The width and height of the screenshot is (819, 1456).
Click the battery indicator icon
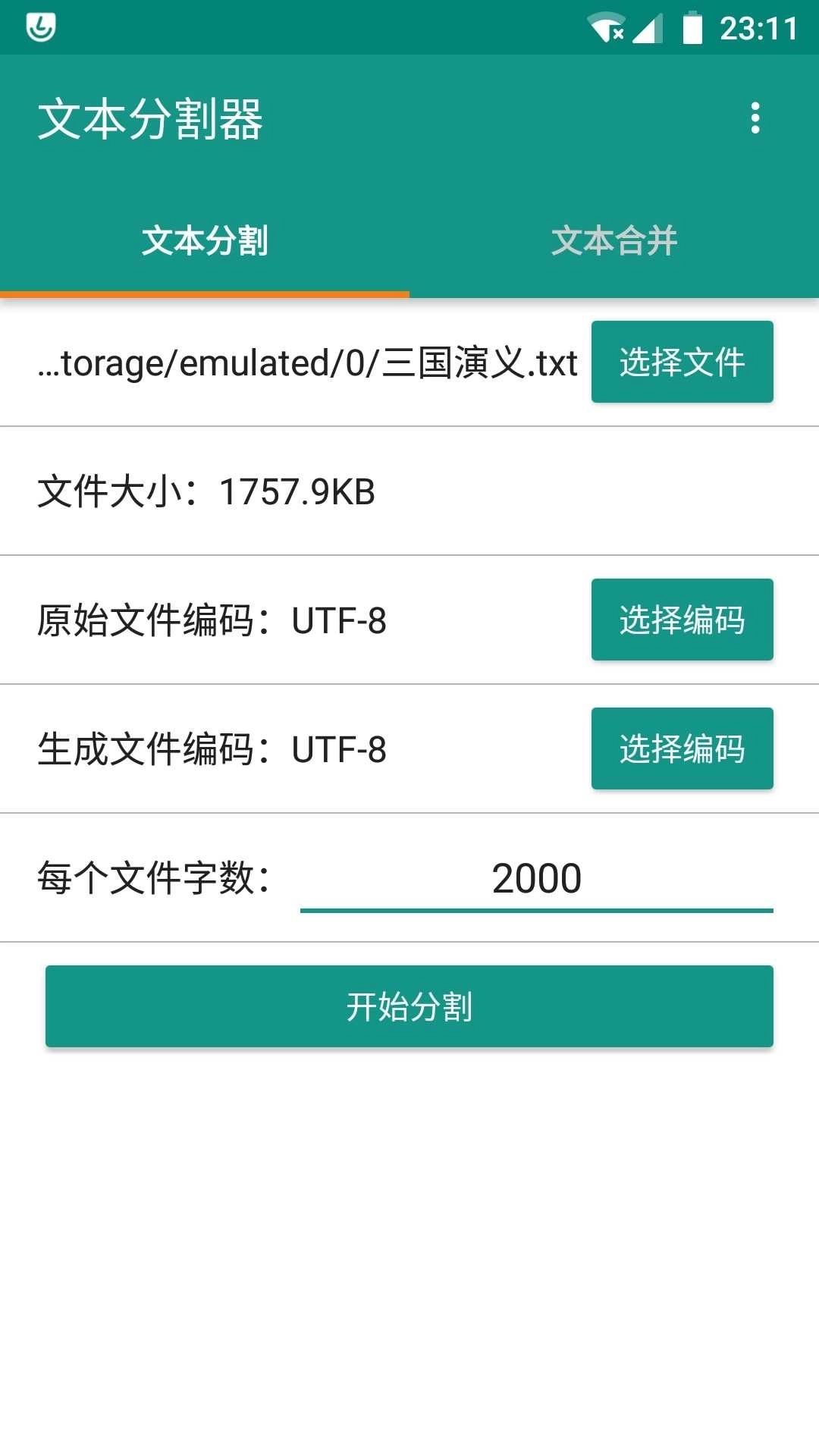click(692, 27)
